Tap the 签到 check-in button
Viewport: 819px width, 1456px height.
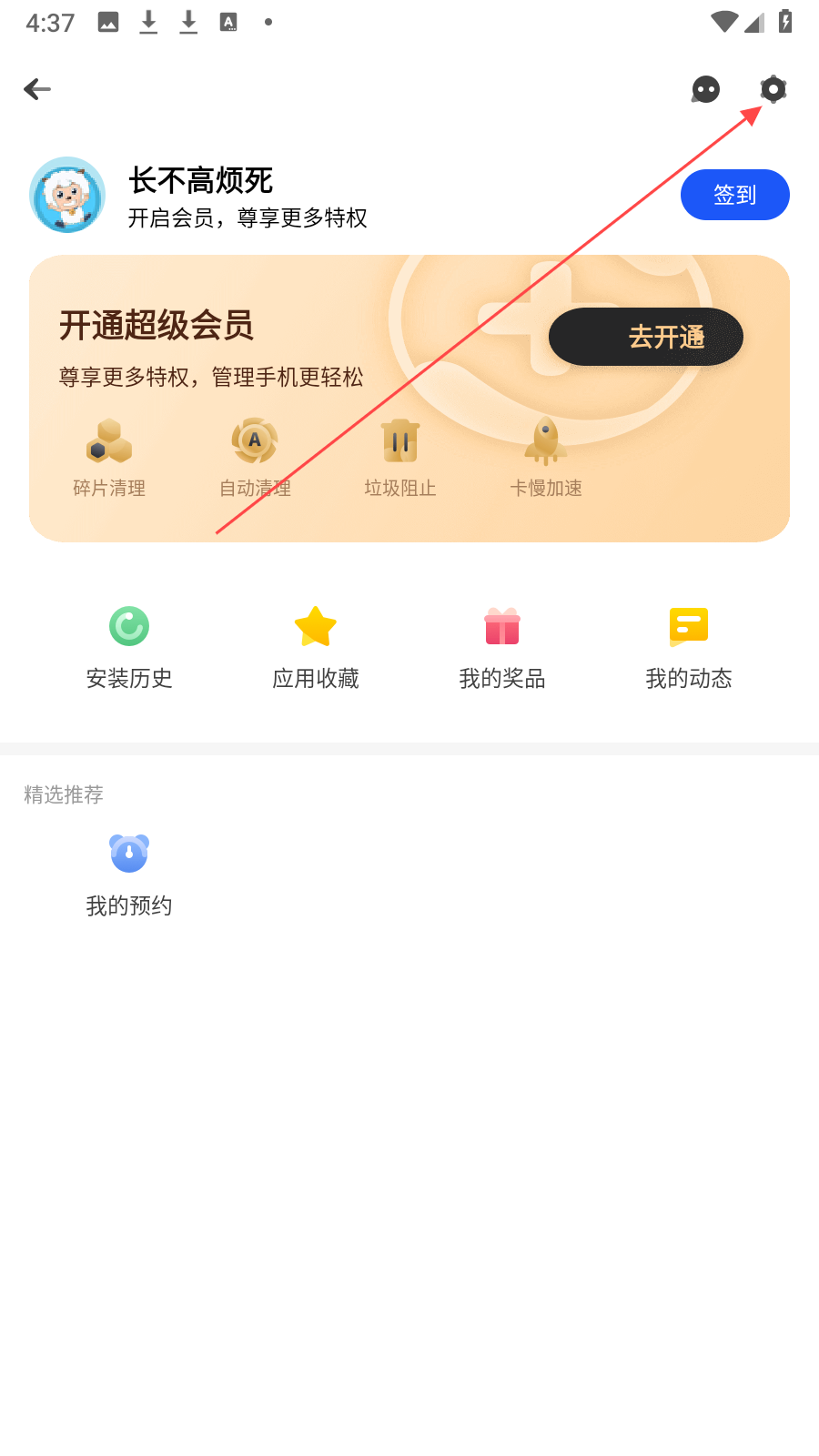(734, 195)
